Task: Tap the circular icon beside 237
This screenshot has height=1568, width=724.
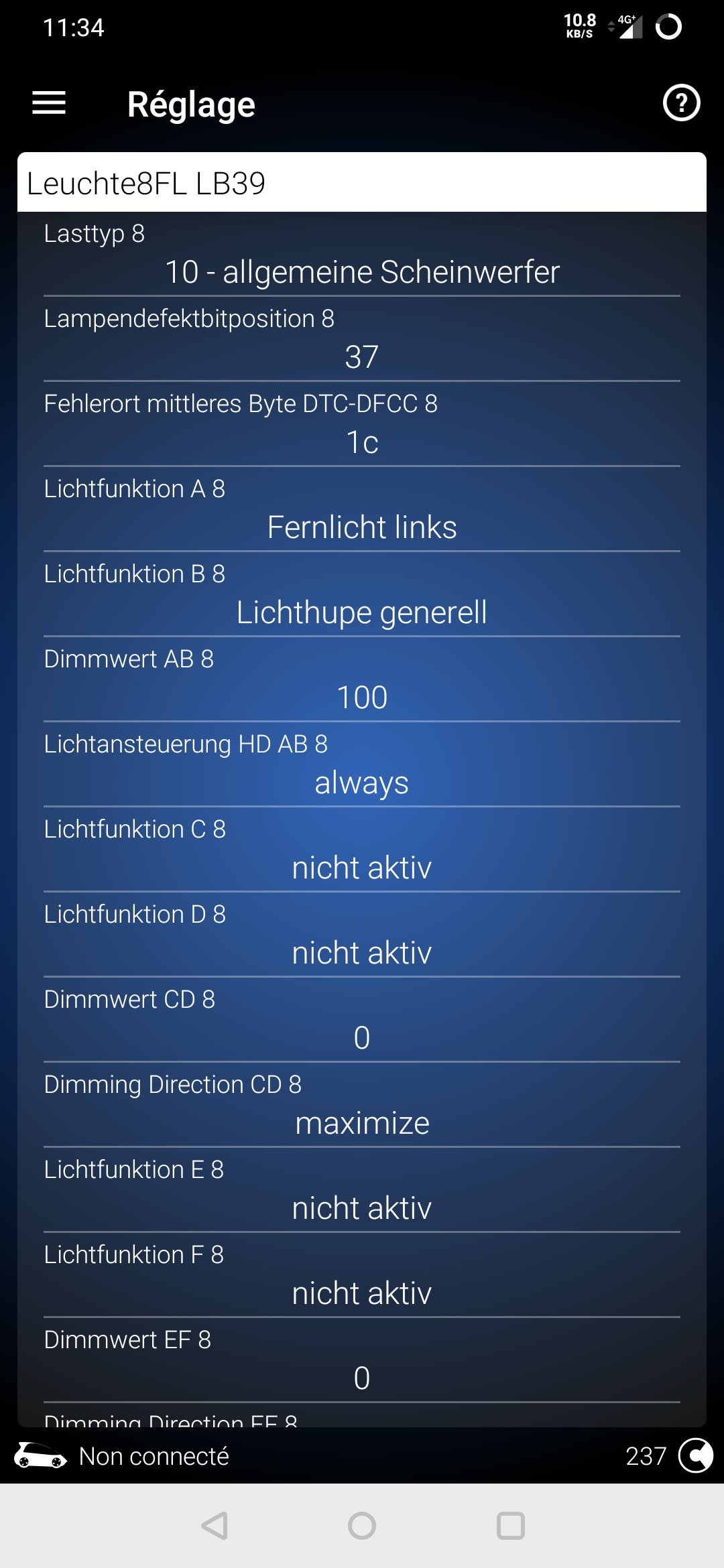Action: tap(695, 1455)
